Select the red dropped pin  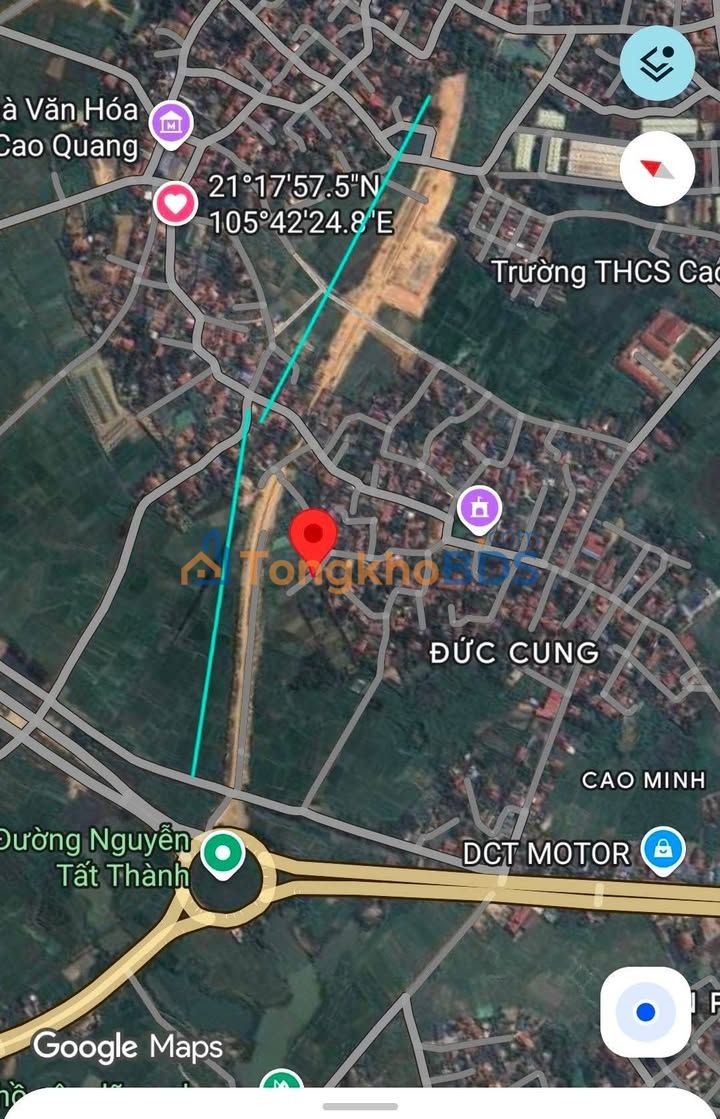313,538
